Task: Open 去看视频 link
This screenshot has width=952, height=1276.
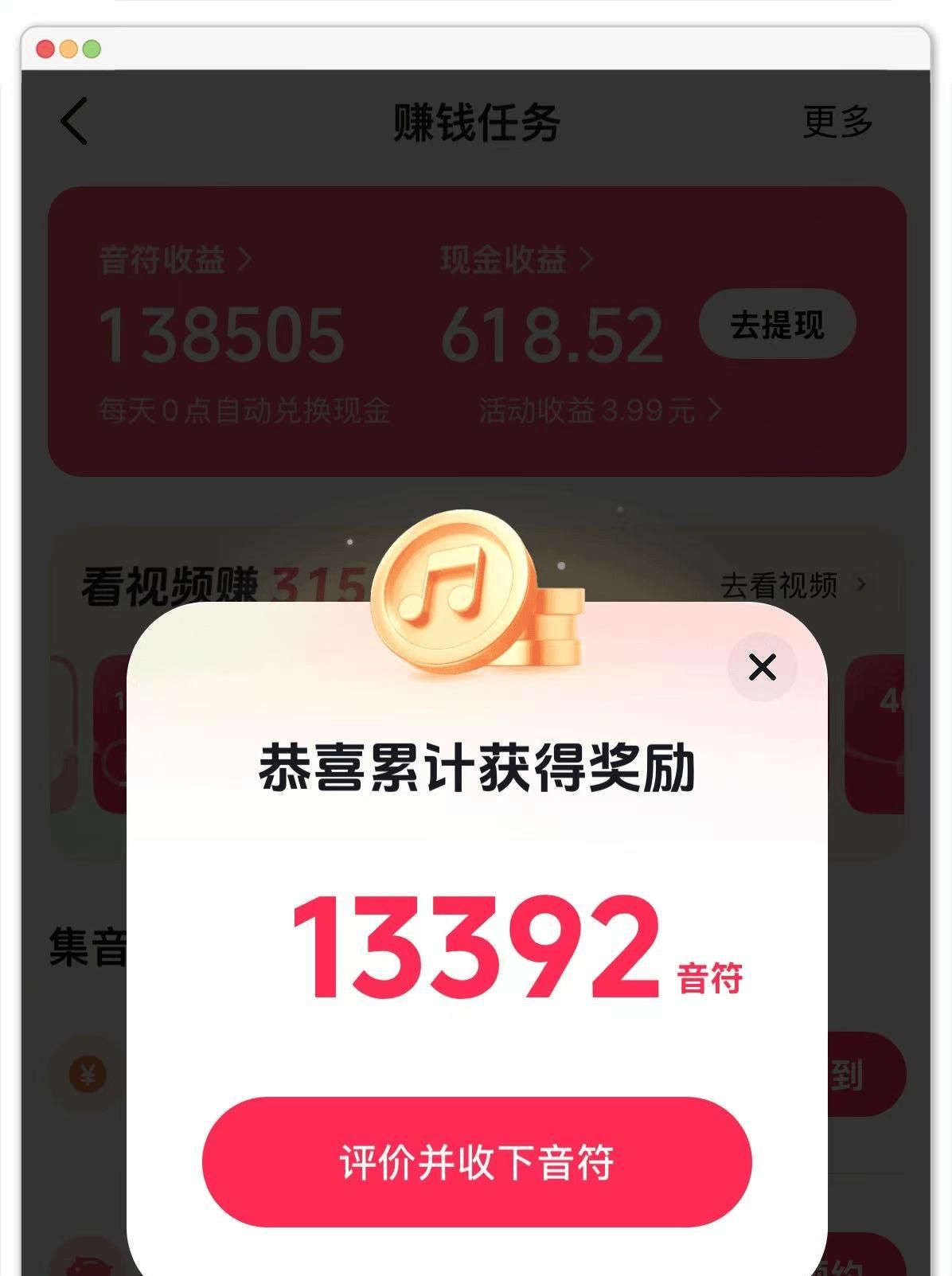Action: (791, 585)
